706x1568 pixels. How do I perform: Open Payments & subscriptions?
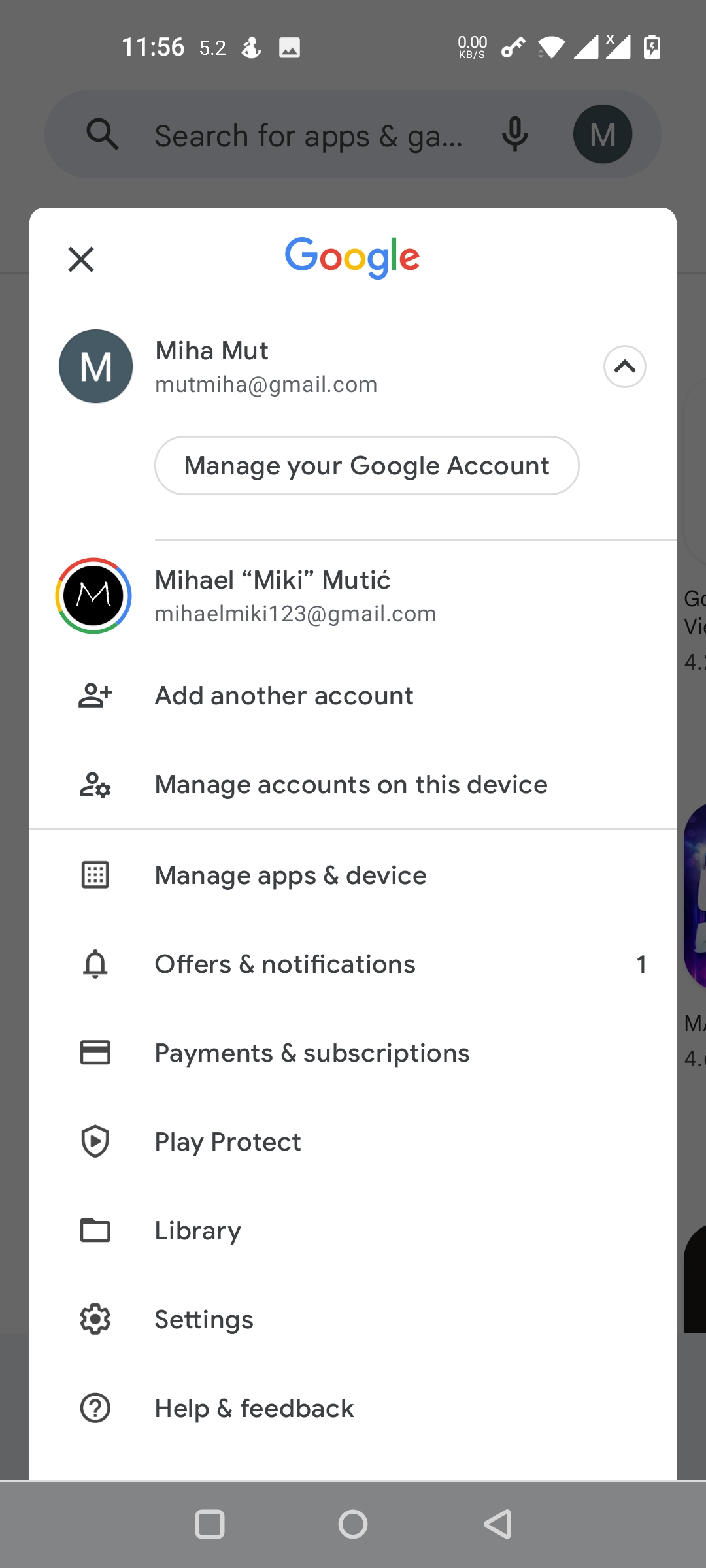click(353, 1053)
